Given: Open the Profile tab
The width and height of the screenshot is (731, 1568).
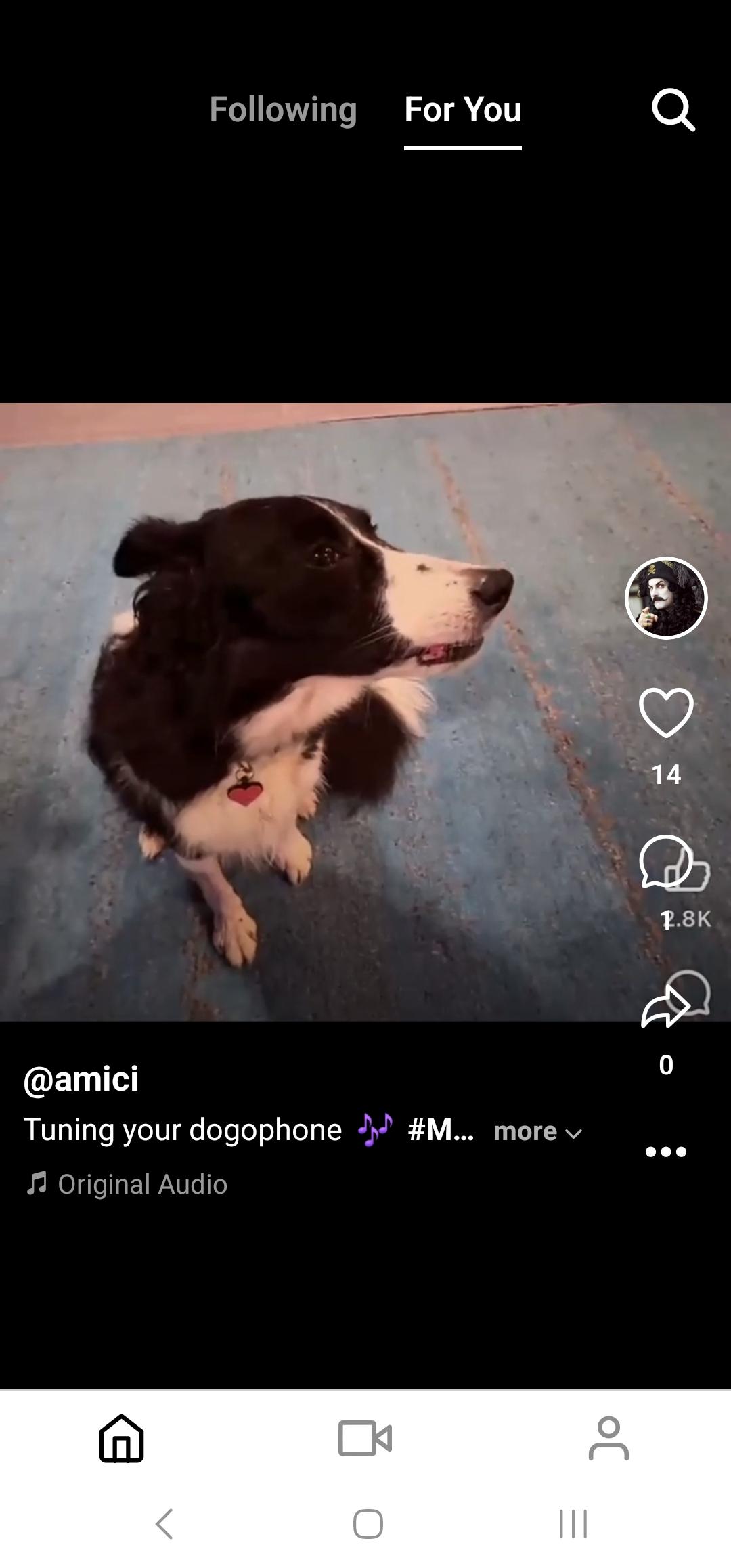Looking at the screenshot, I should click(608, 1439).
